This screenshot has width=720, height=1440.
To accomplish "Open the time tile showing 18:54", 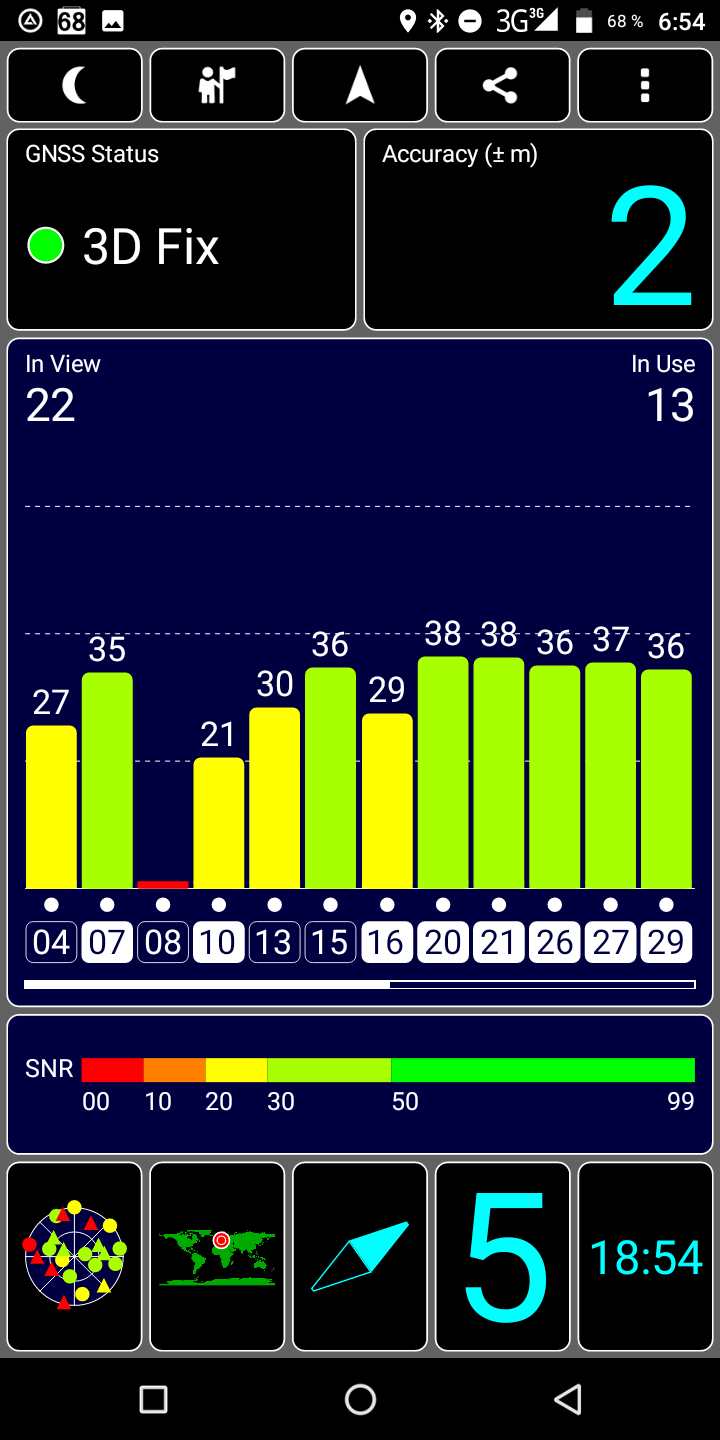I will (645, 1256).
